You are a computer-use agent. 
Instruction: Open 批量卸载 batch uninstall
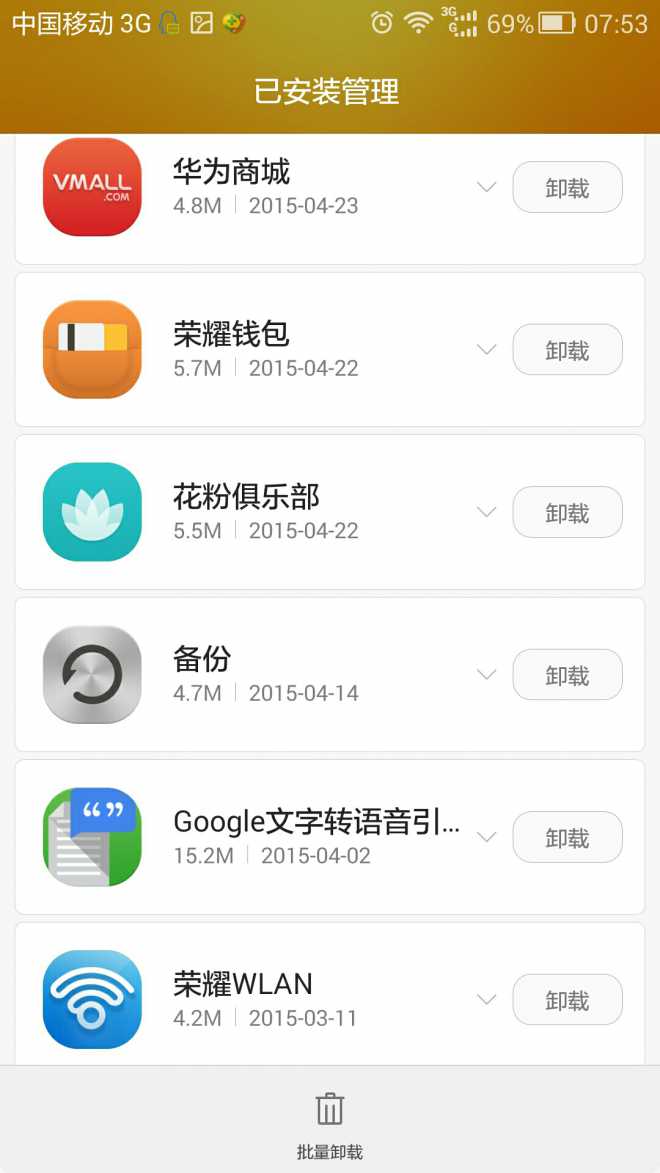click(x=330, y=1125)
